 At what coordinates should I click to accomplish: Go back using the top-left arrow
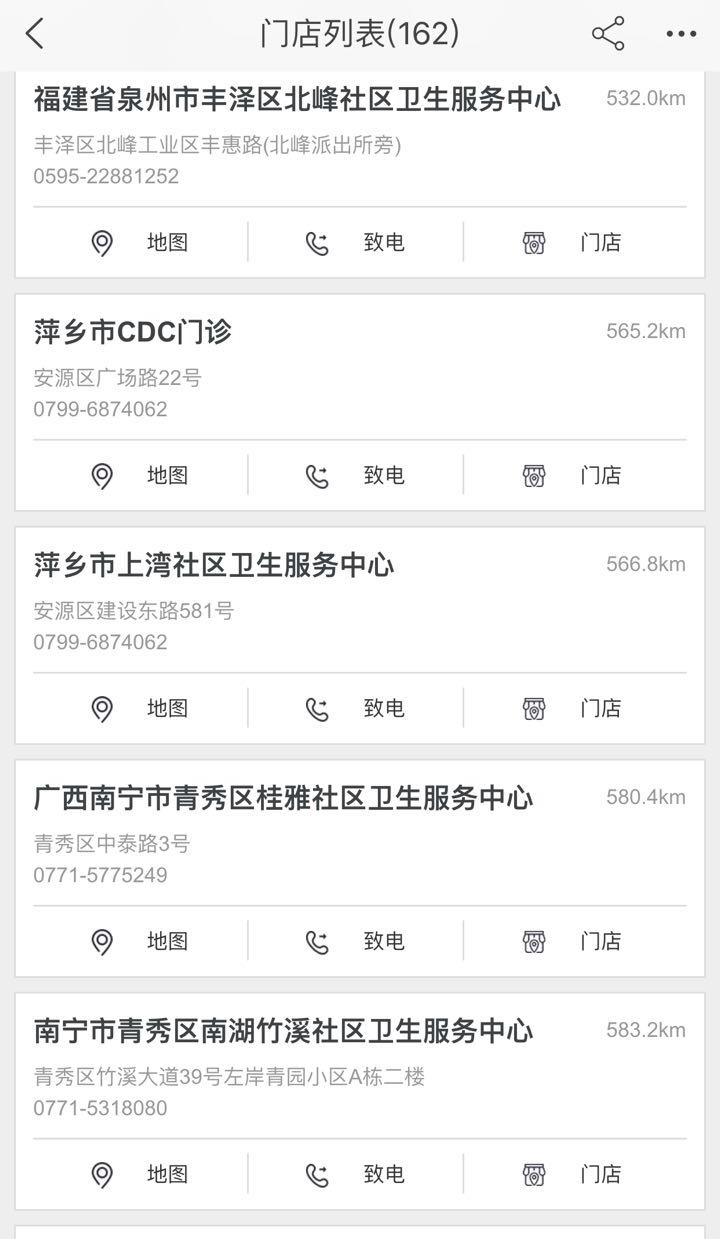[35, 34]
